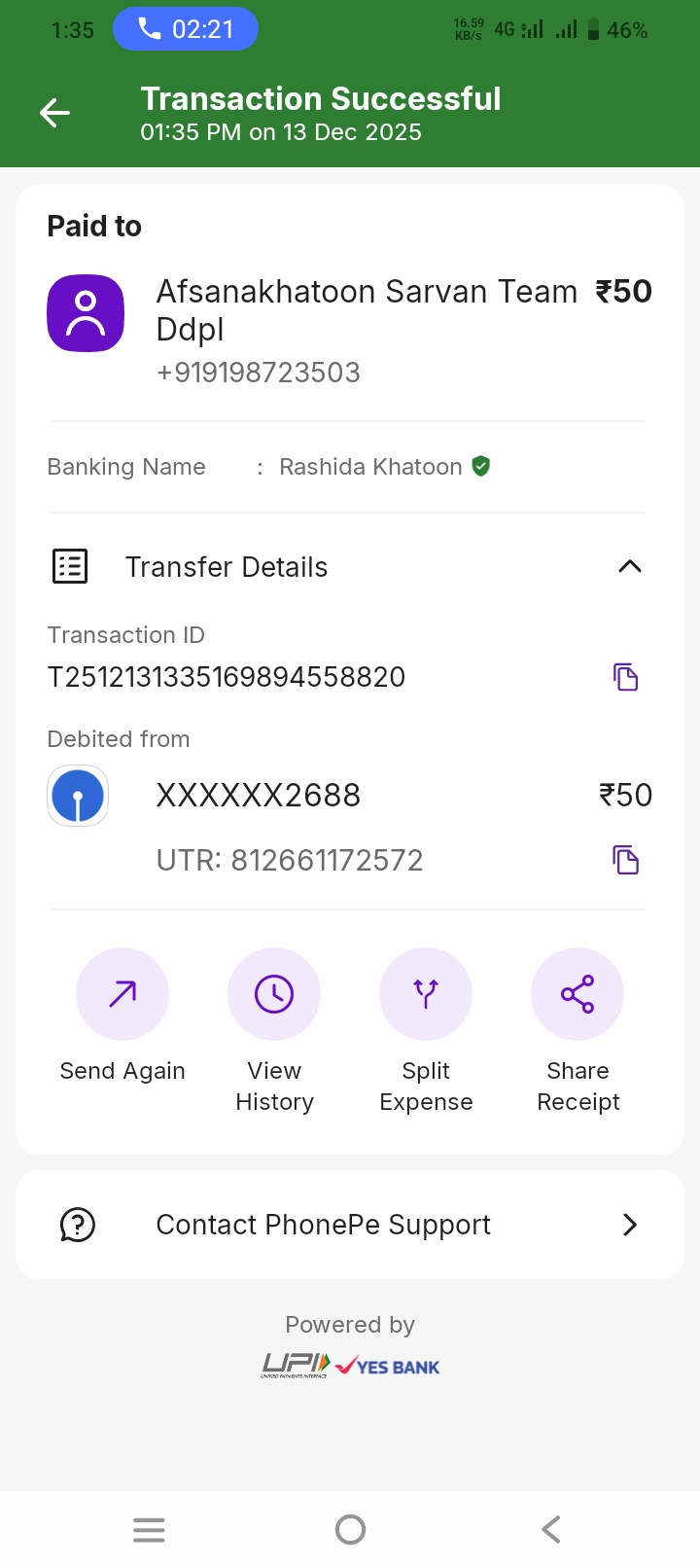
Task: Collapse the Transfer Details section
Action: [x=630, y=566]
